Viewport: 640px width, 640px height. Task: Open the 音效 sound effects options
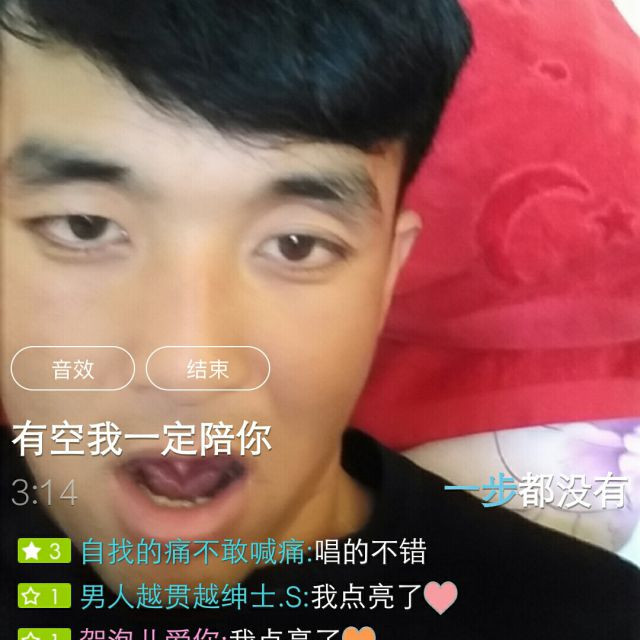pos(73,368)
